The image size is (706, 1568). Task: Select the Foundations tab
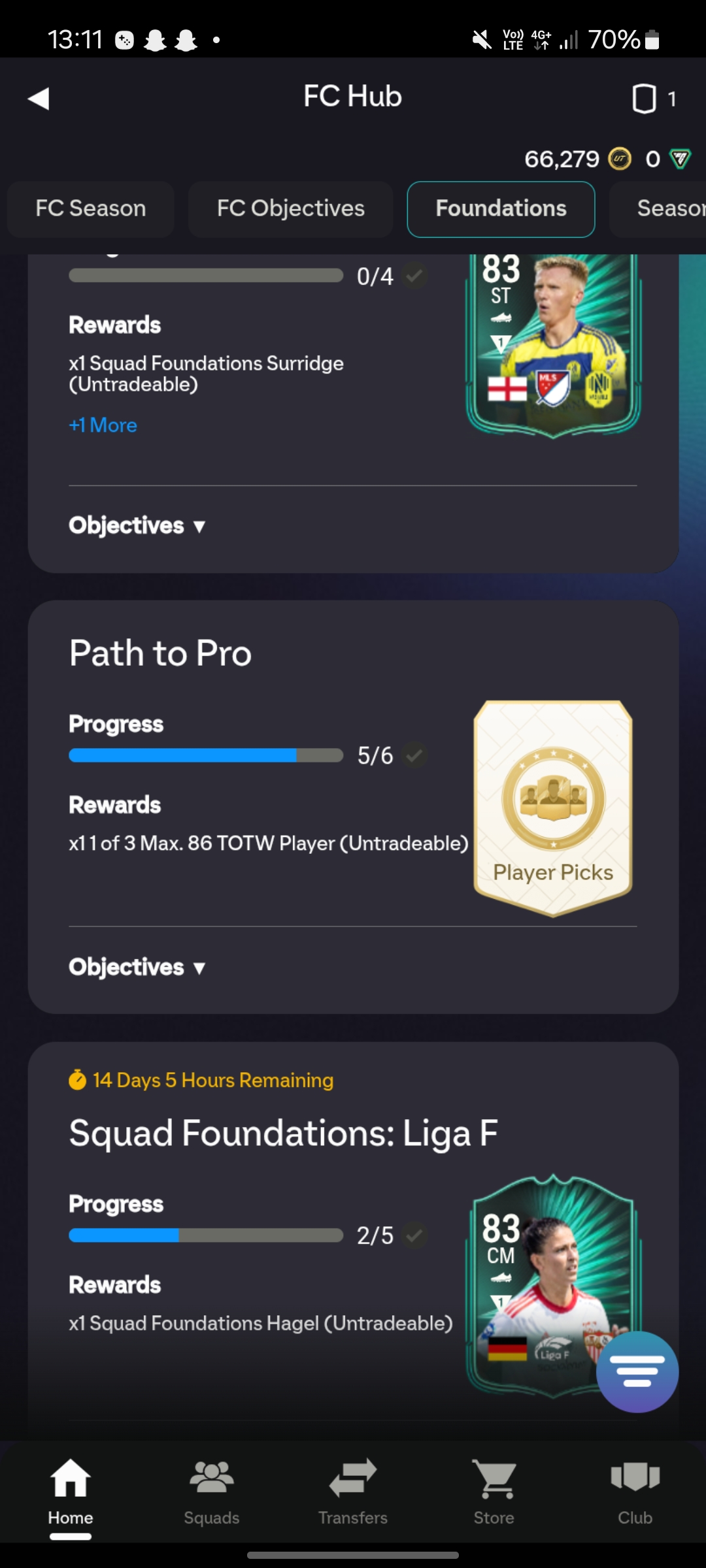pos(501,208)
